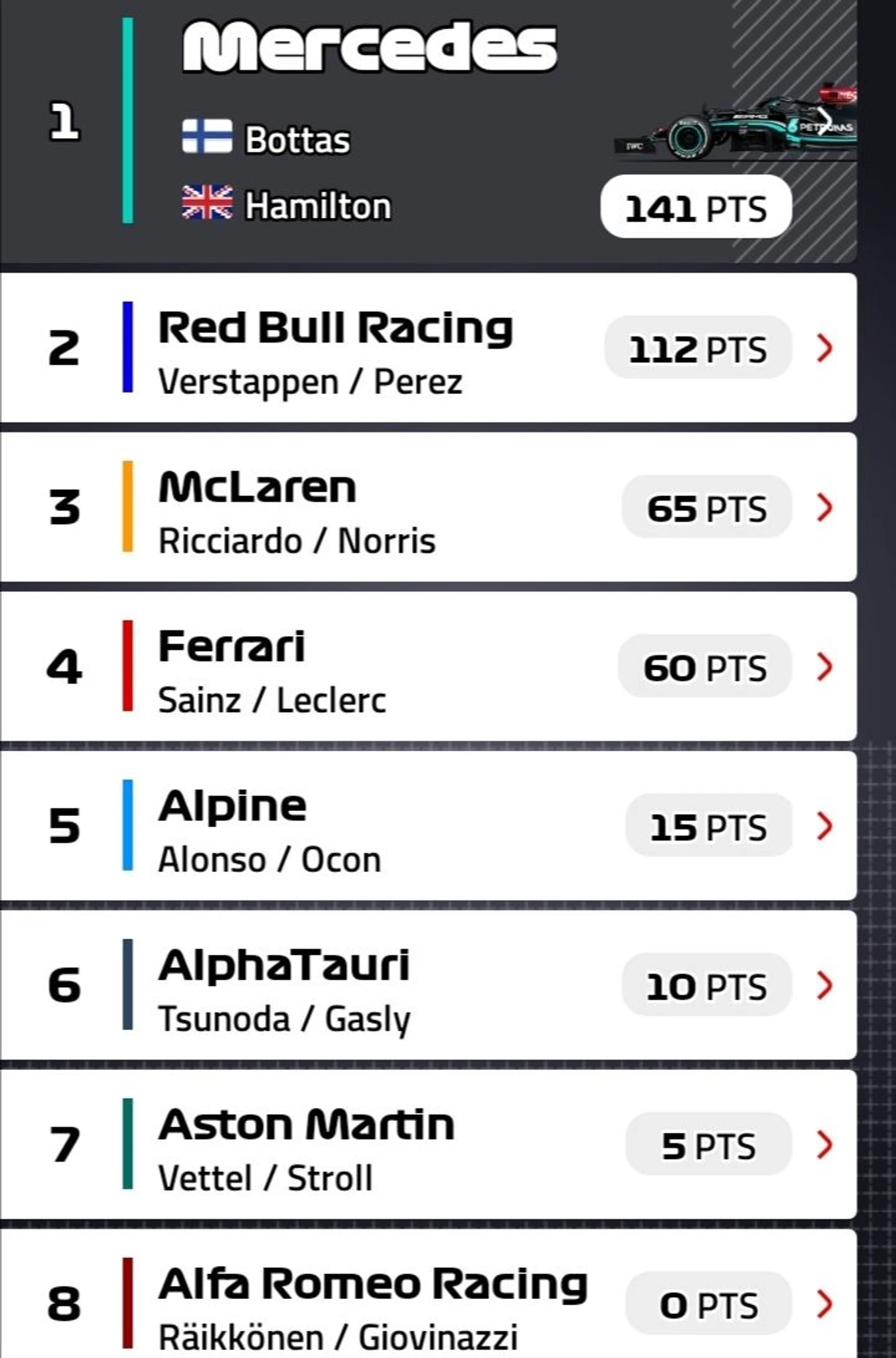Open the Mercedes team card

pos(428,132)
